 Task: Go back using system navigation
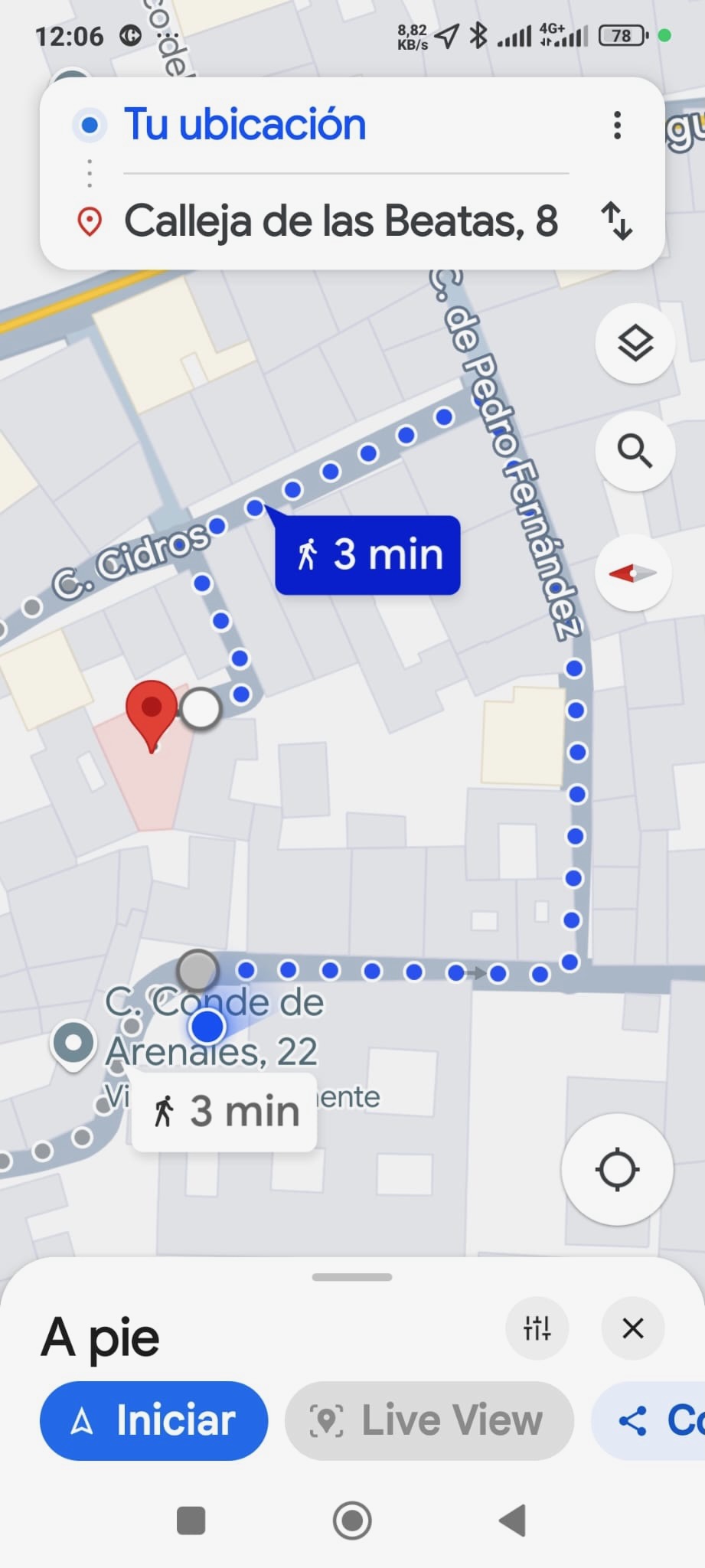pos(512,1521)
